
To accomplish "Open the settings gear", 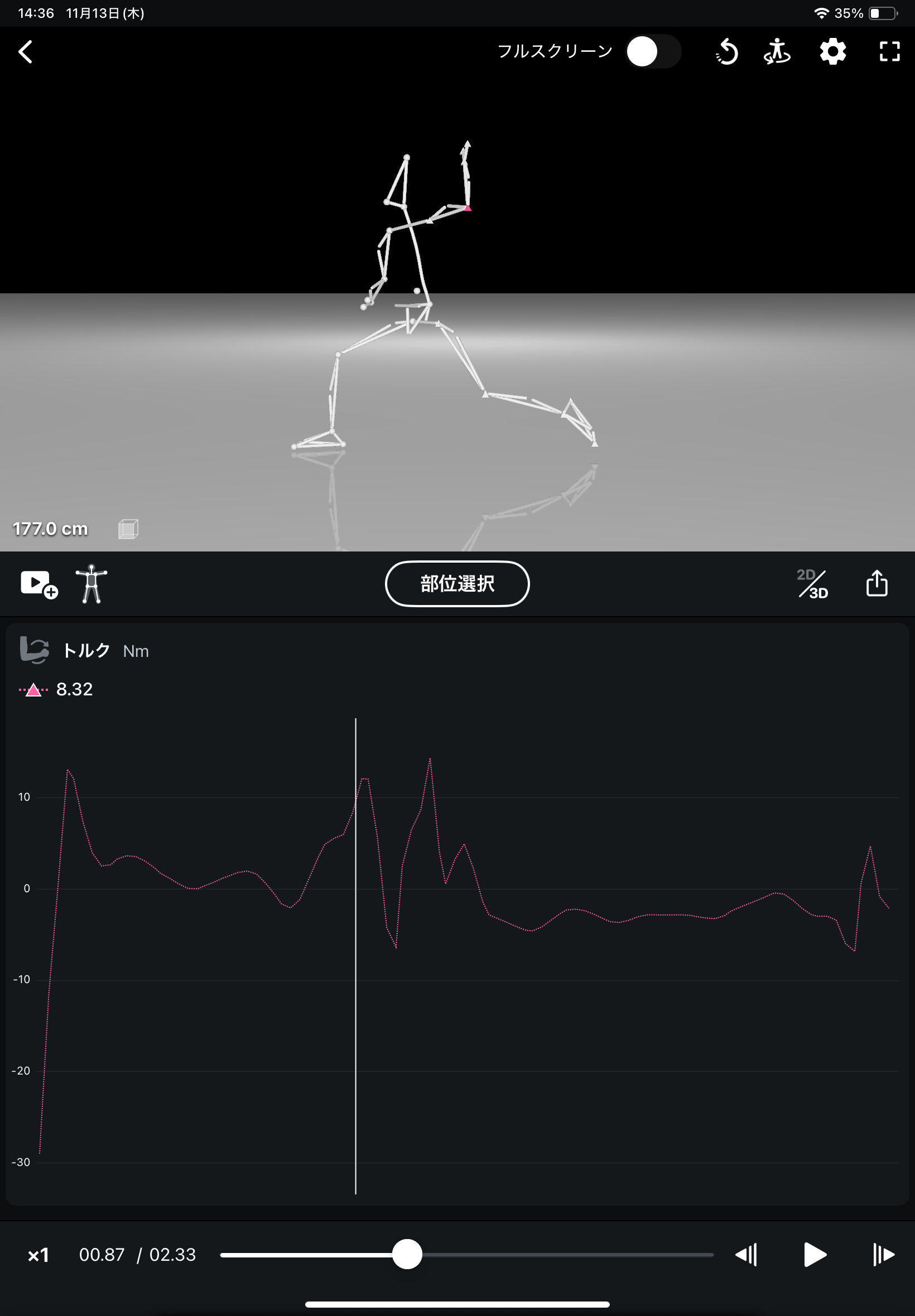I will [832, 52].
